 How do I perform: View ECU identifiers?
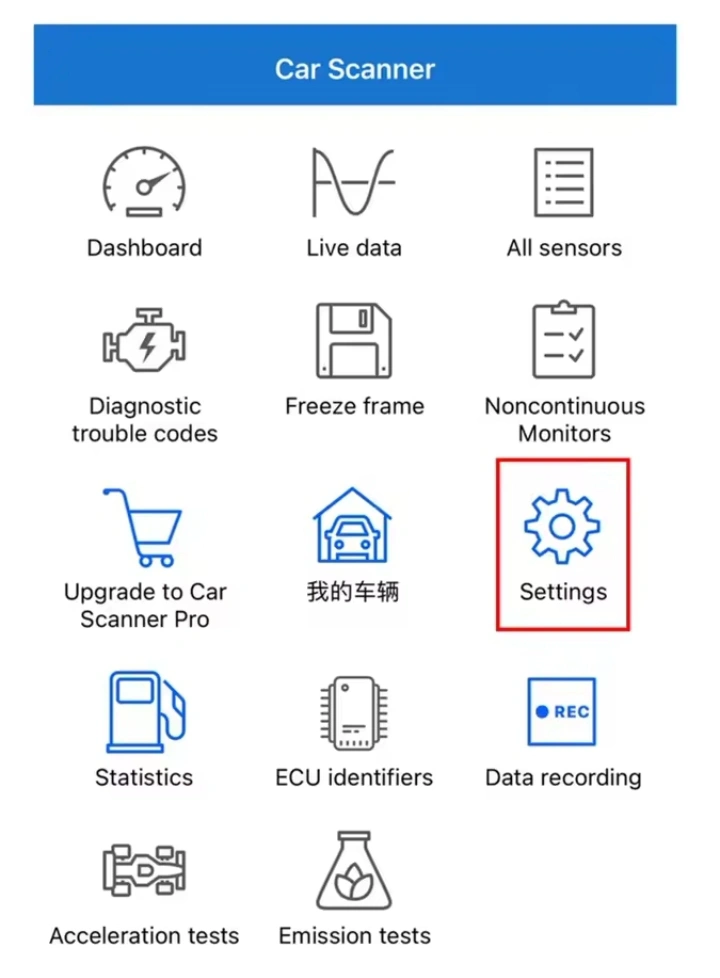tap(354, 731)
